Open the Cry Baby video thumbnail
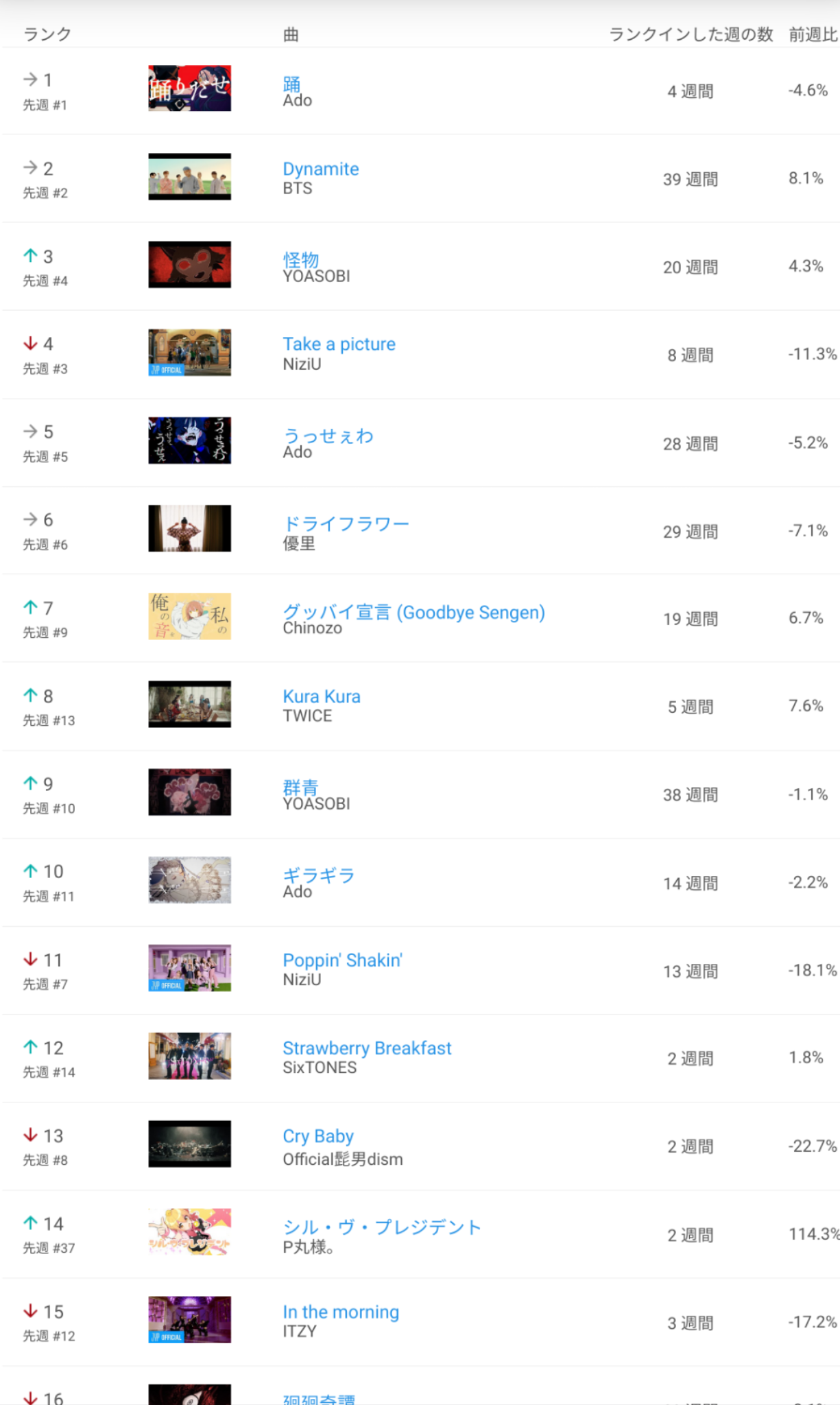The height and width of the screenshot is (1405, 840). coord(189,1144)
